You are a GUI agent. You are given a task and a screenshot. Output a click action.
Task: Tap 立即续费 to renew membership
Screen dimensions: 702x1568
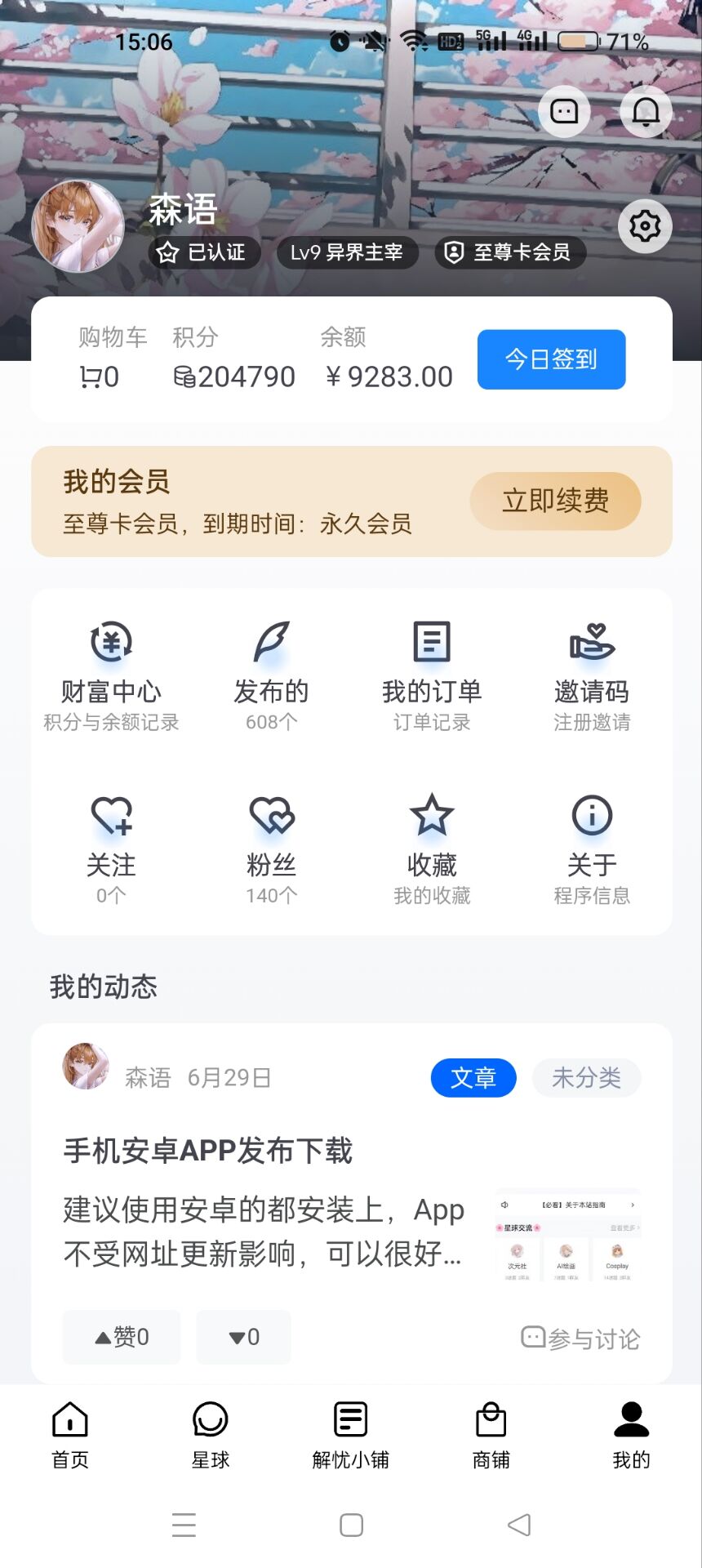click(555, 501)
